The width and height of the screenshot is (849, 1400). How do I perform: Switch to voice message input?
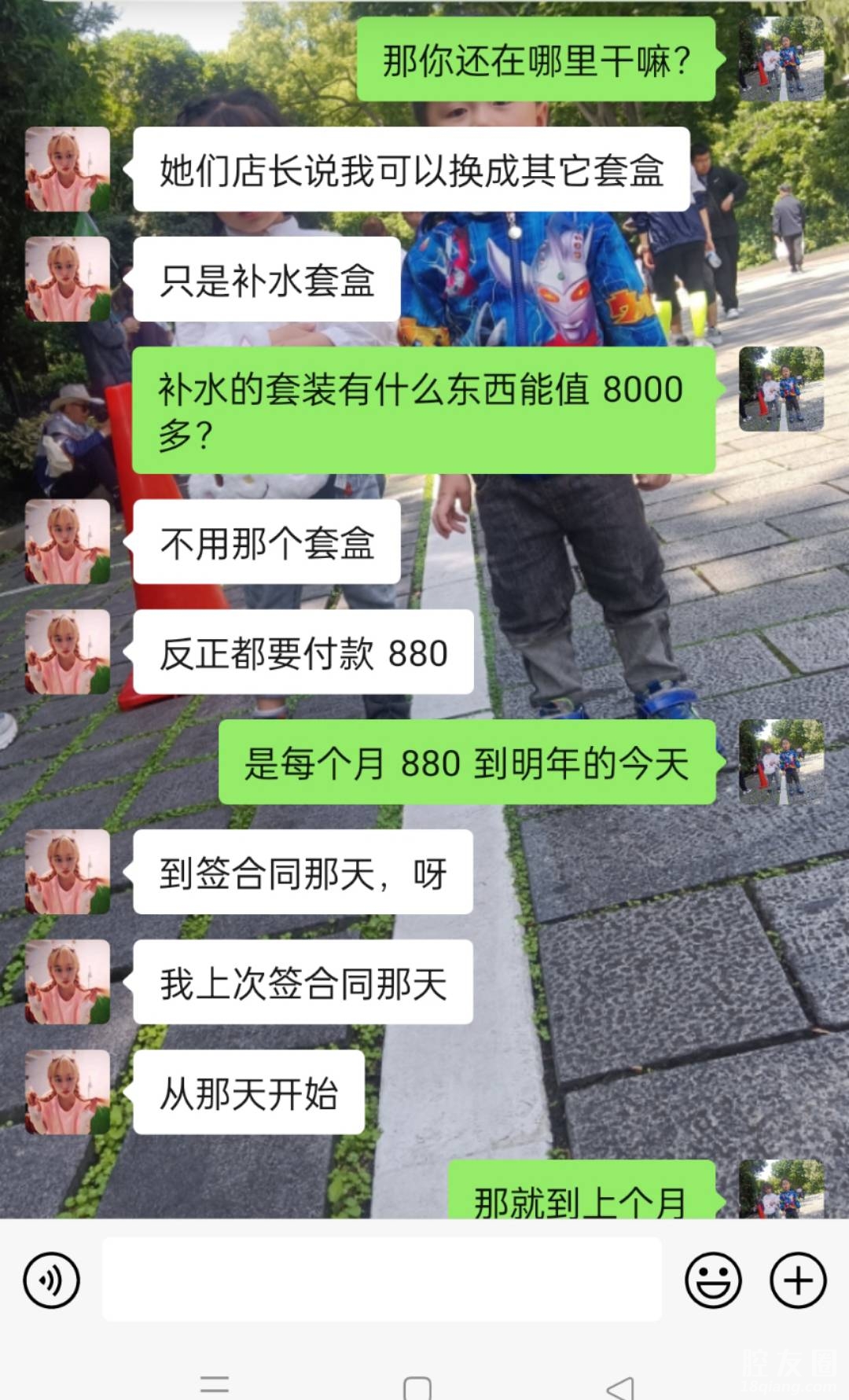coord(52,1281)
